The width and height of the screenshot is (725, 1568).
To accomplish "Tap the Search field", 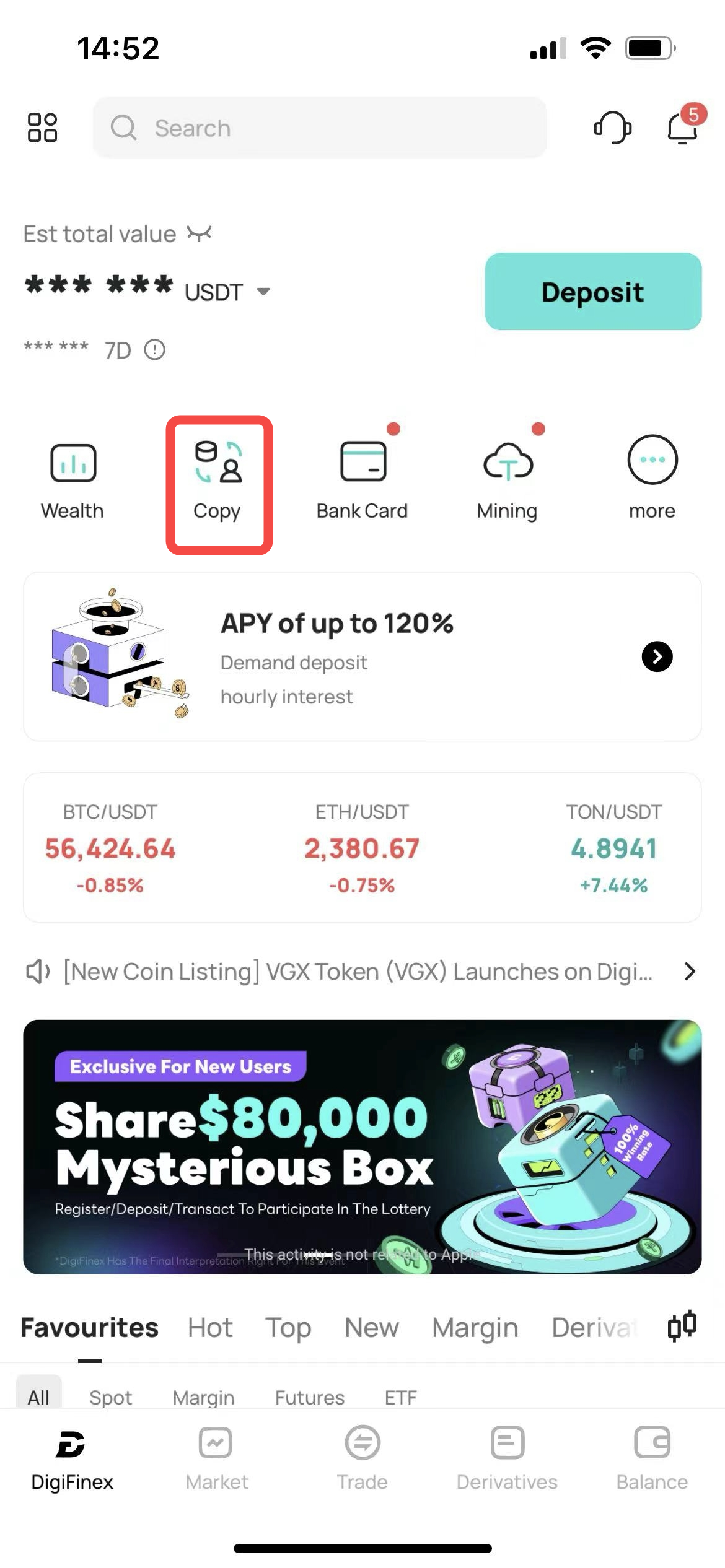I will [320, 128].
